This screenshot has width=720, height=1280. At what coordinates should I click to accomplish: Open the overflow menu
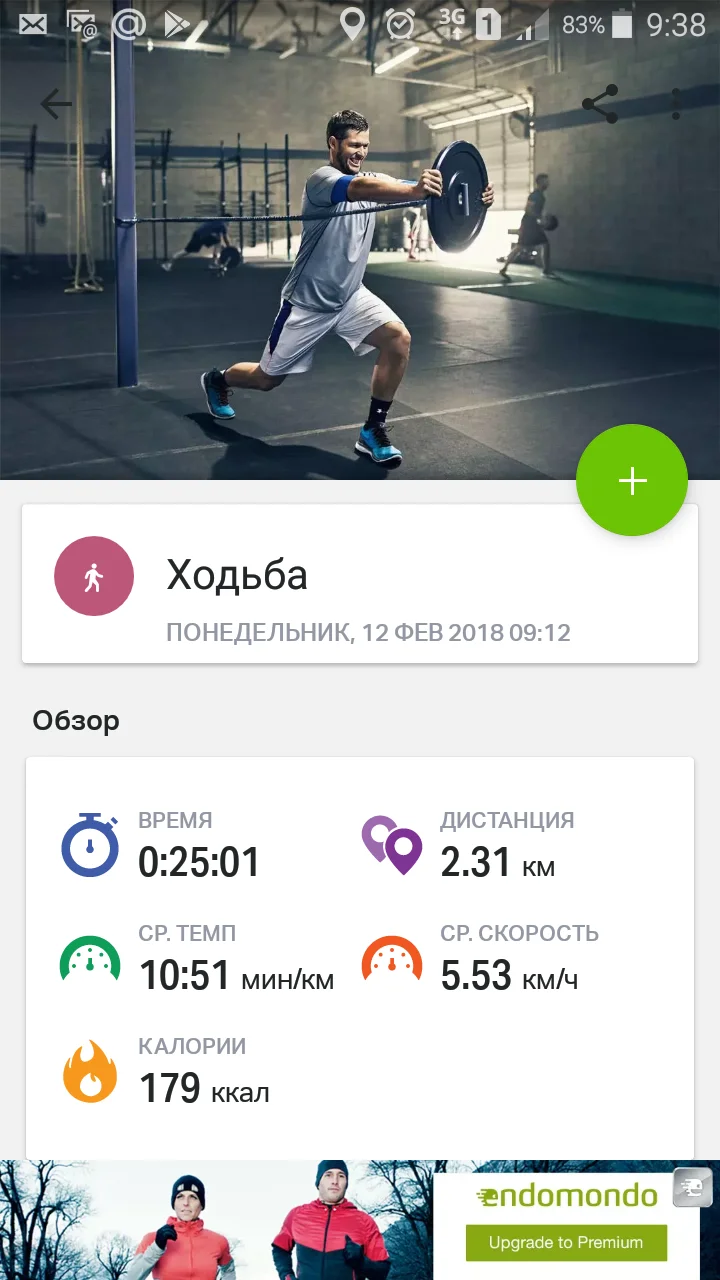(676, 104)
